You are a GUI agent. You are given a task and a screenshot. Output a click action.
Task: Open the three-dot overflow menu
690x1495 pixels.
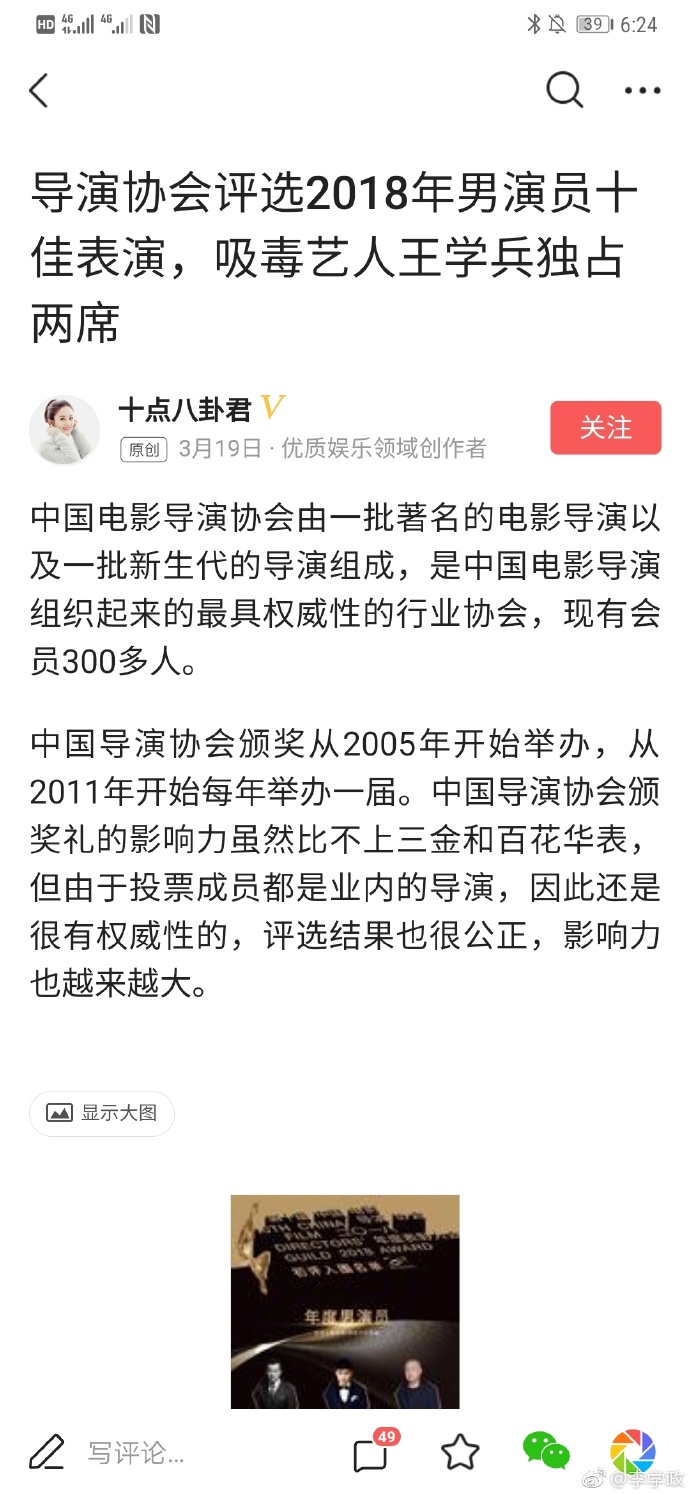pos(642,91)
